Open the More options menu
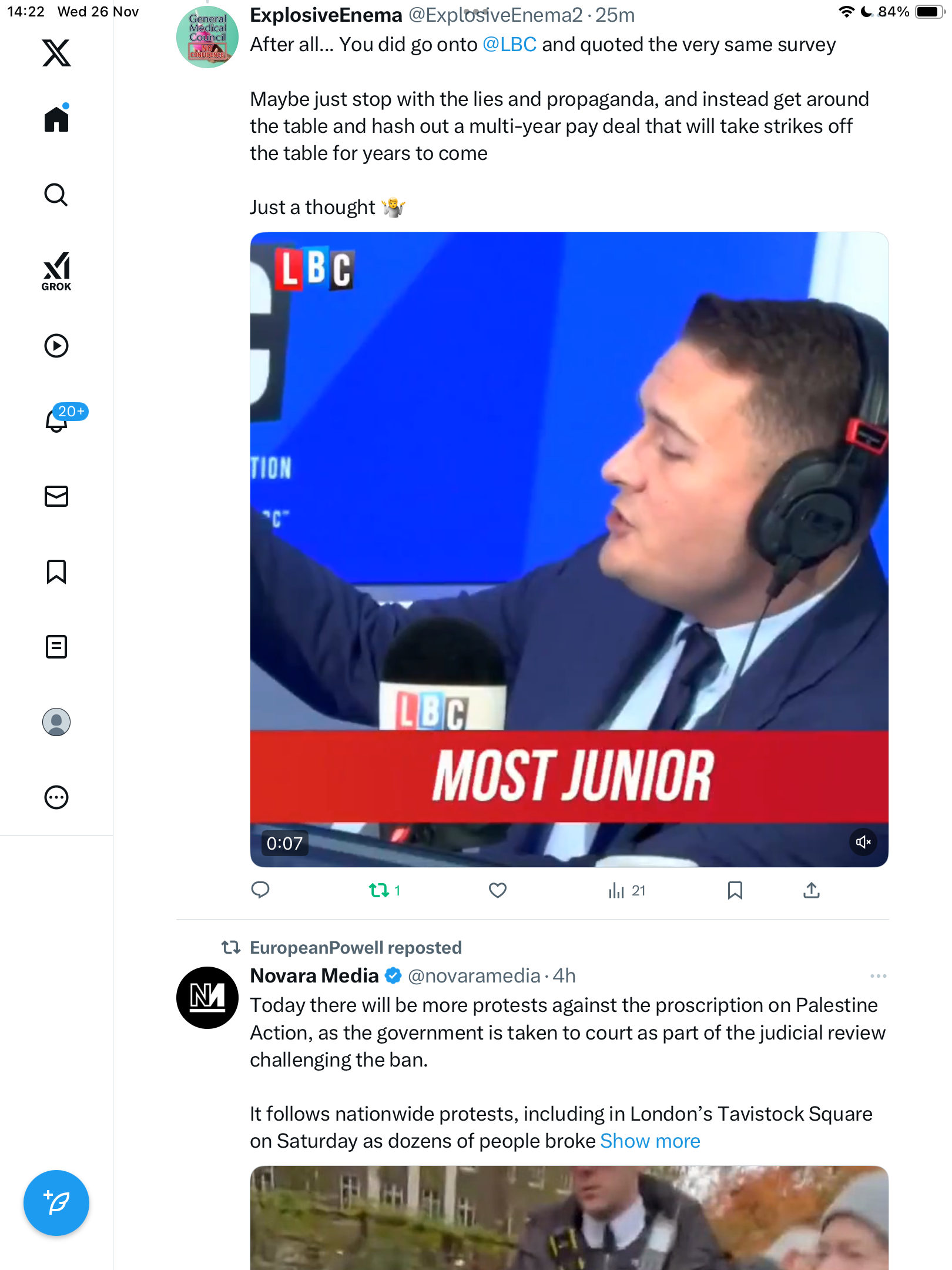The height and width of the screenshot is (1270, 952). pyautogui.click(x=56, y=797)
